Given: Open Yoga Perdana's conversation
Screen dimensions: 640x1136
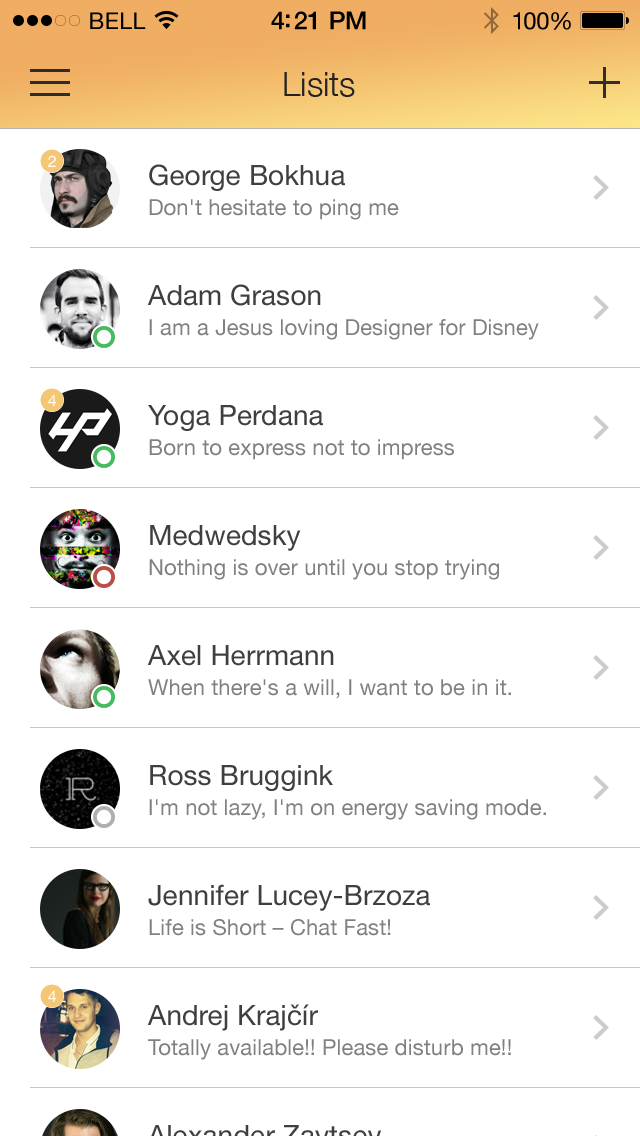Looking at the screenshot, I should pos(320,429).
